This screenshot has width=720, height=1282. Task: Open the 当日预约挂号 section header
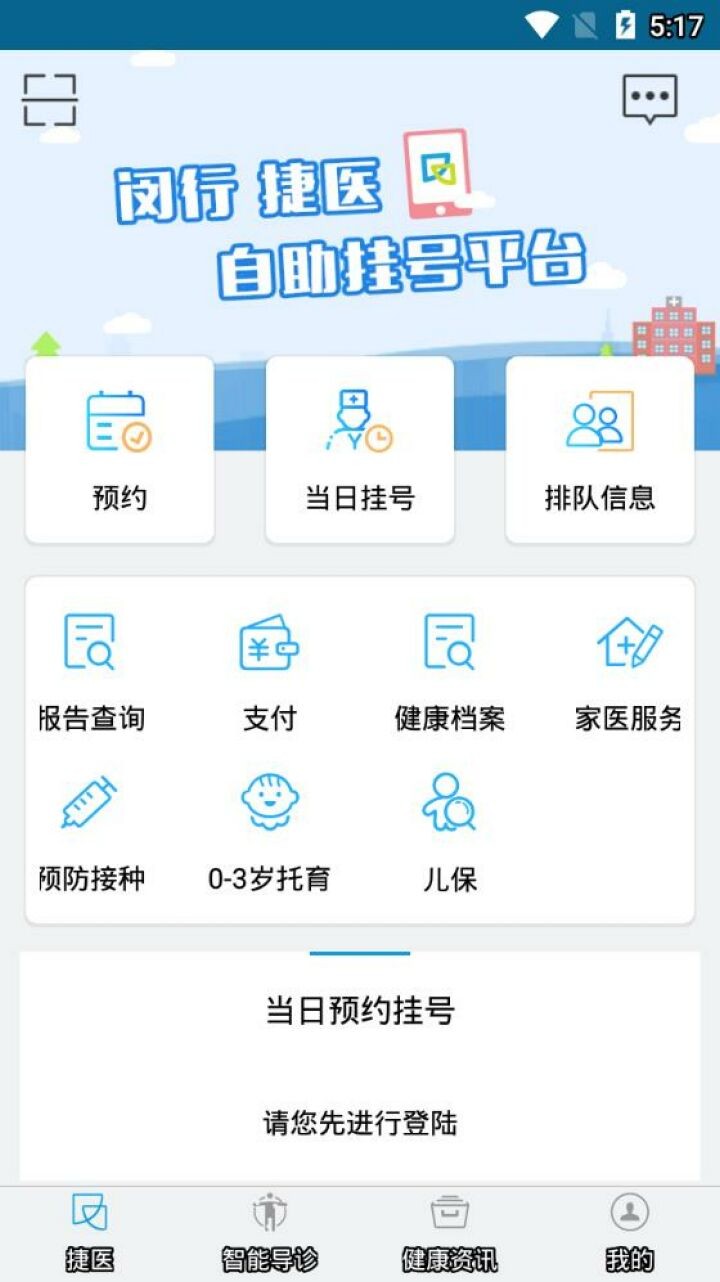[360, 1011]
